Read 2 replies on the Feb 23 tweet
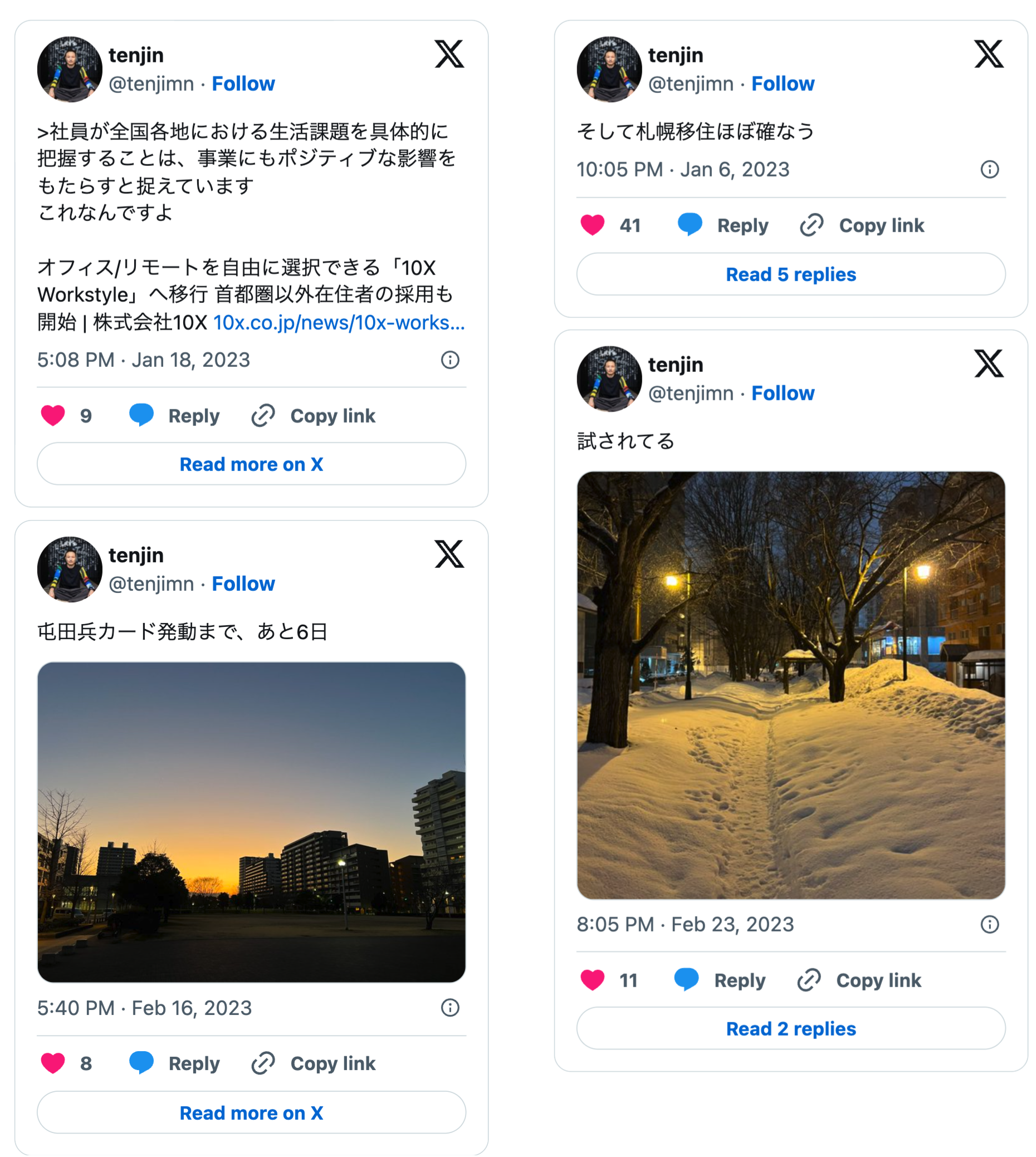 [791, 1028]
